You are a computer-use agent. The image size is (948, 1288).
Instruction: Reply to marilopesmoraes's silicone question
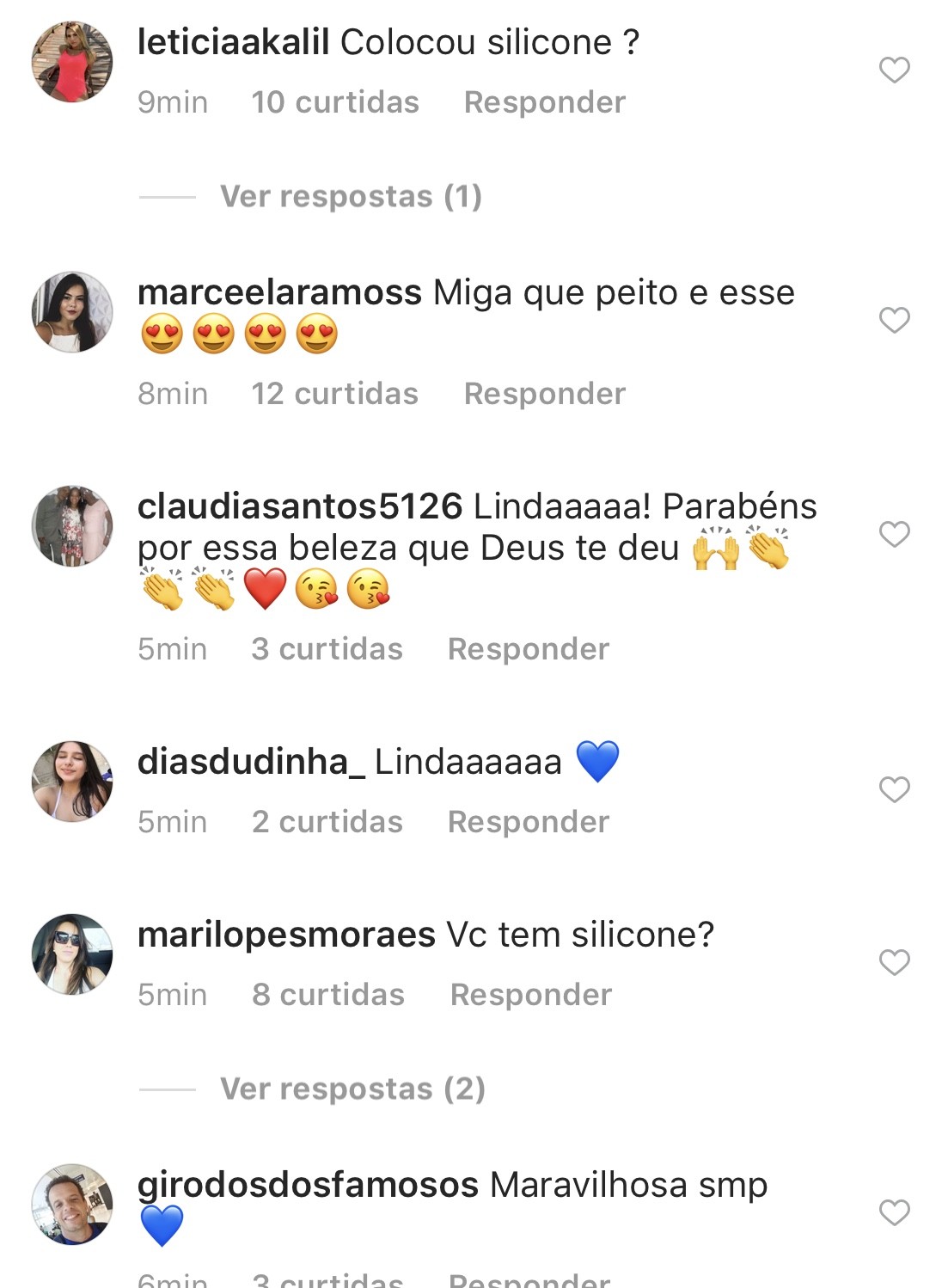pos(530,995)
